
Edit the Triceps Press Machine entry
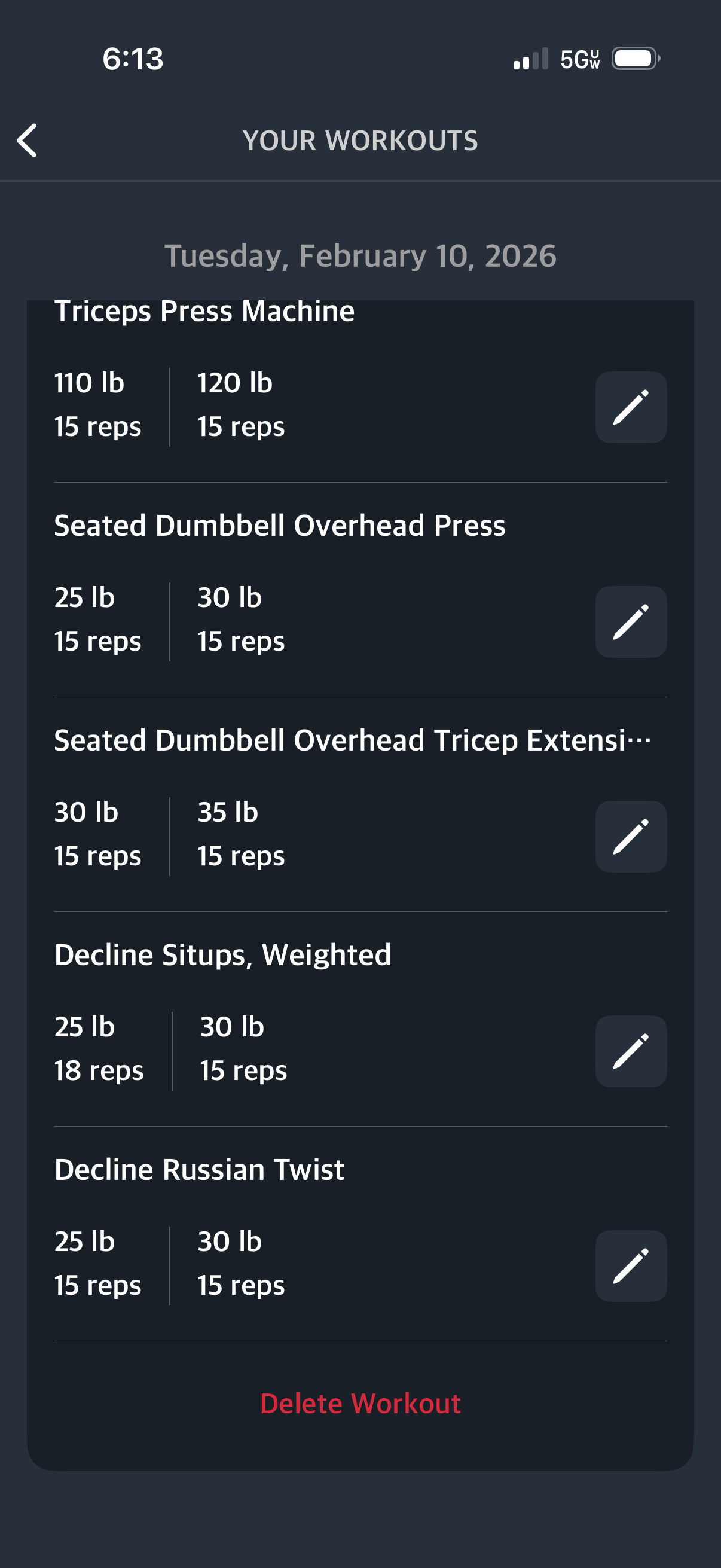pos(630,407)
